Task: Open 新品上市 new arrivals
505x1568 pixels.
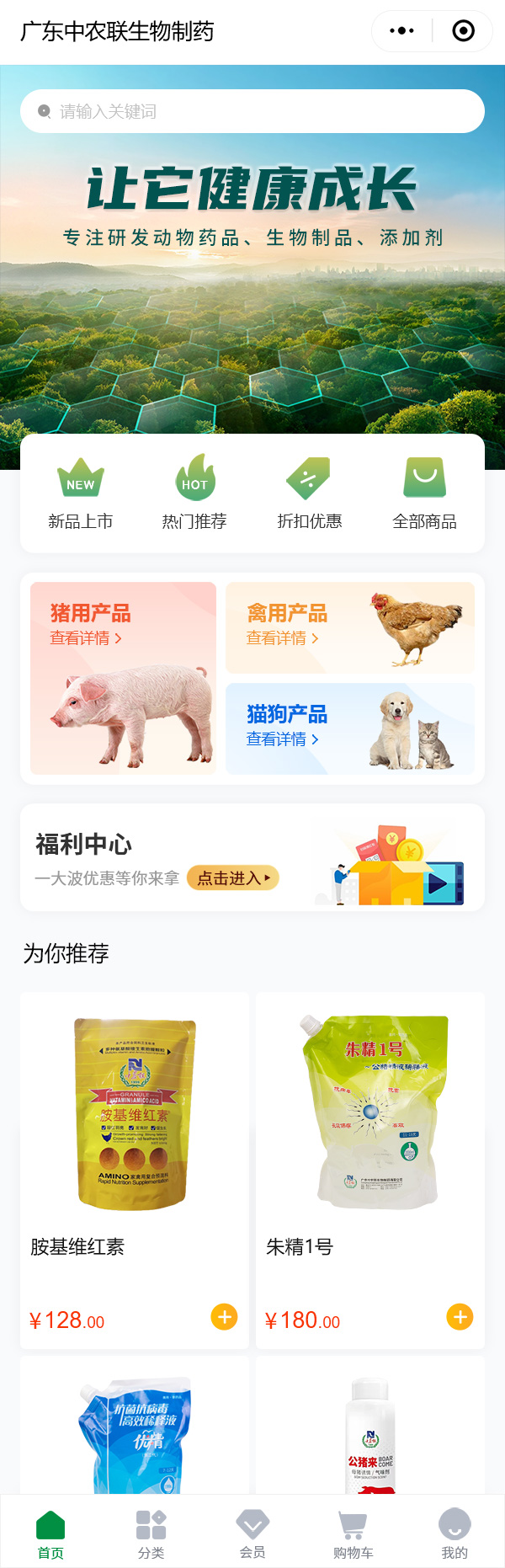Action: (x=81, y=493)
